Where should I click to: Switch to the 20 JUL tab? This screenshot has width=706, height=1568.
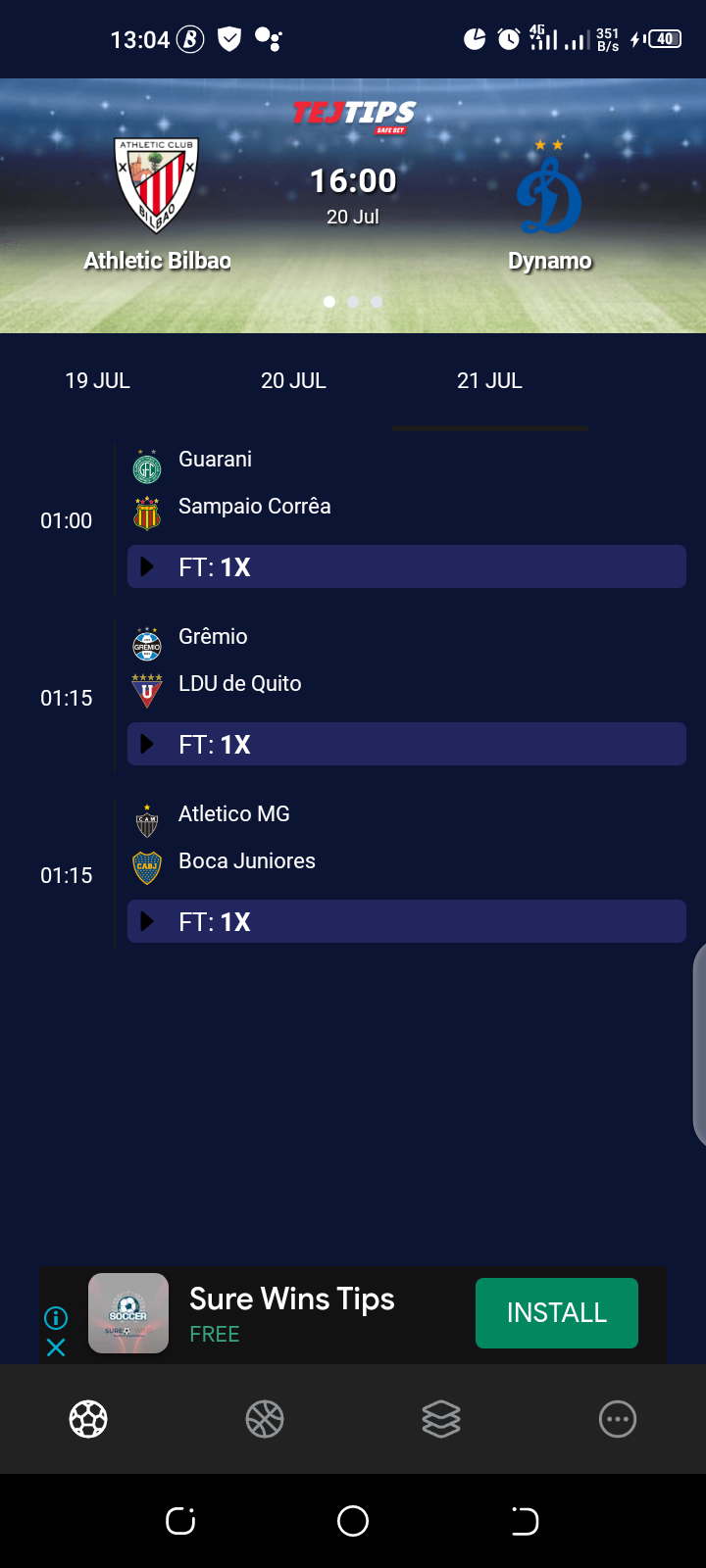click(x=294, y=381)
